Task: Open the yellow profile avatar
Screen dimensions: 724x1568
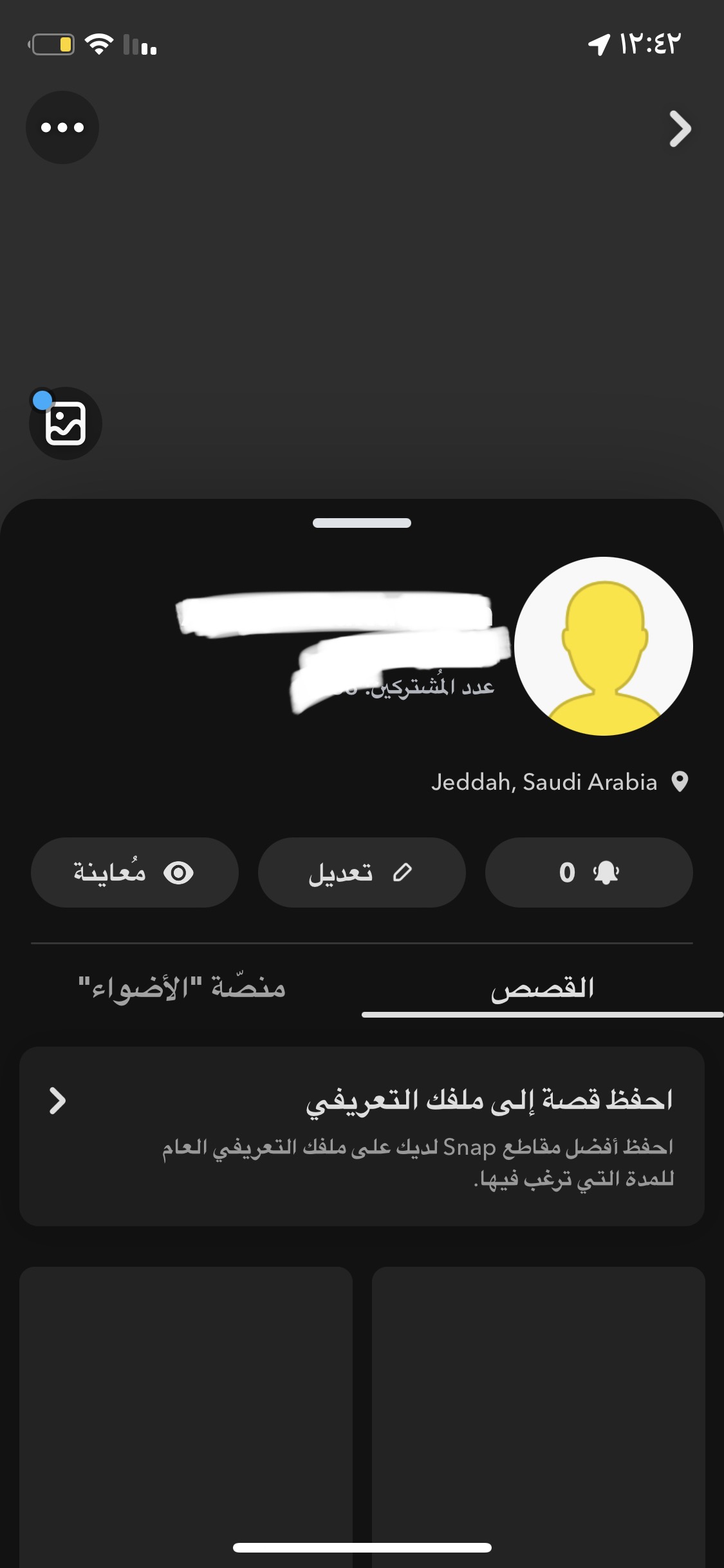Action: [604, 646]
